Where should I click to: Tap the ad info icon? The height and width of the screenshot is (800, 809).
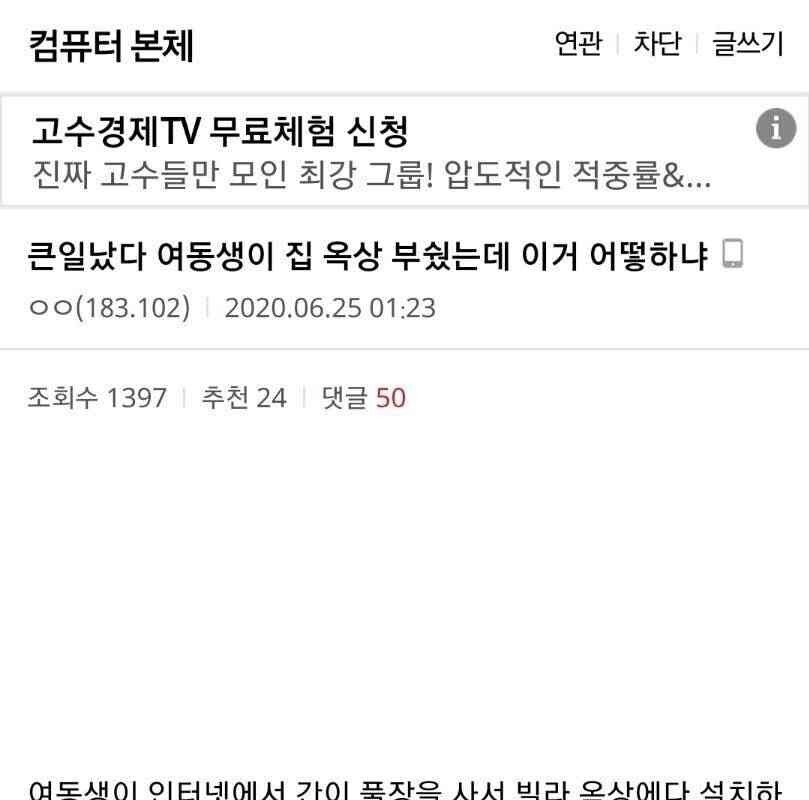(775, 129)
